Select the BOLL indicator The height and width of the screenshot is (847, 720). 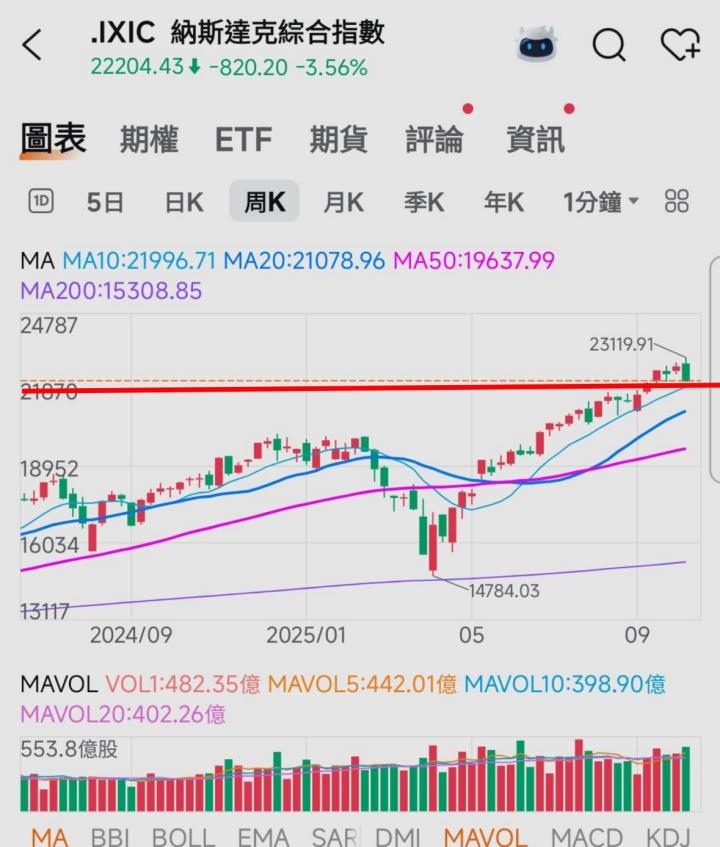point(183,836)
